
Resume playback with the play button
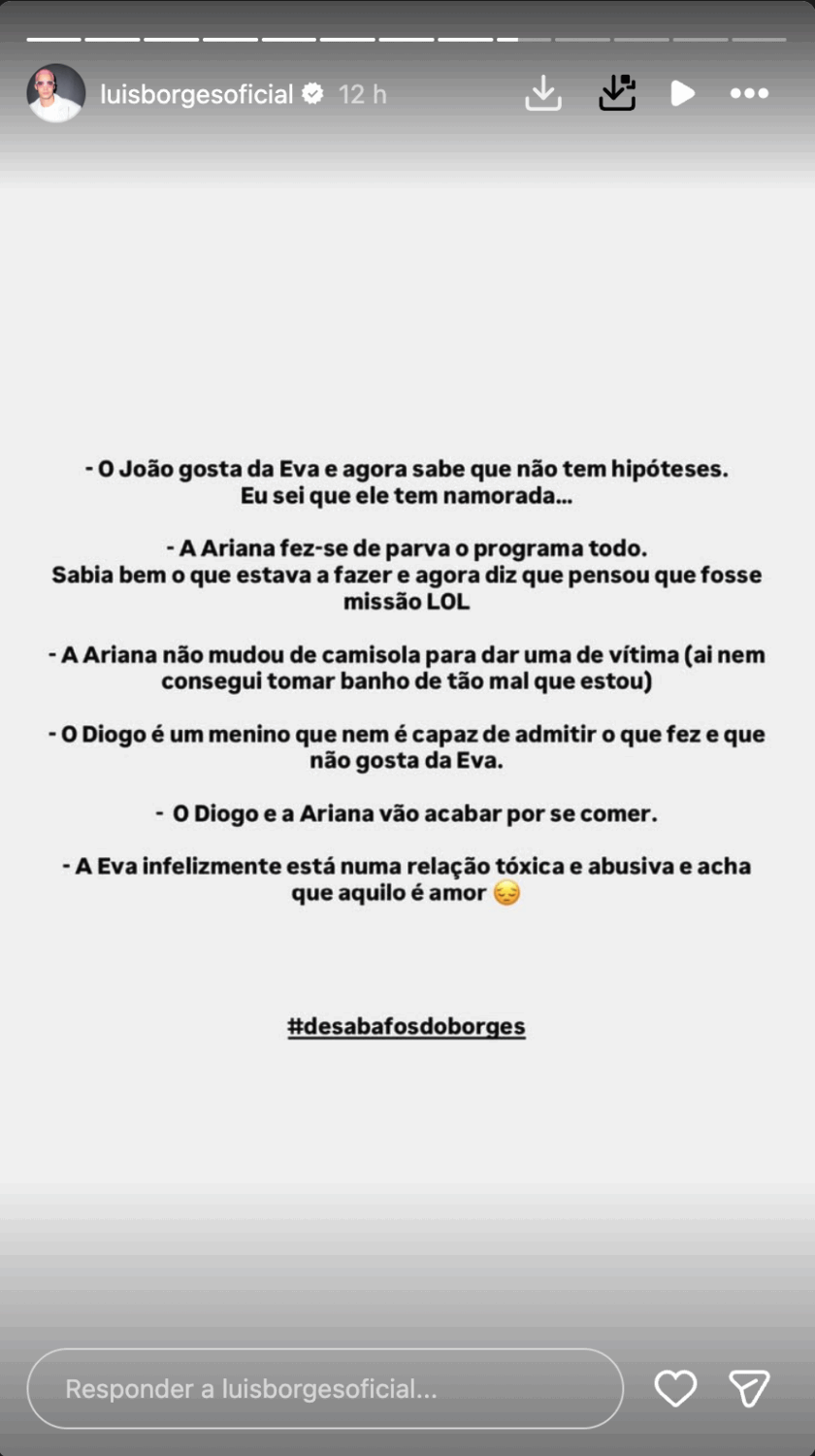click(683, 92)
